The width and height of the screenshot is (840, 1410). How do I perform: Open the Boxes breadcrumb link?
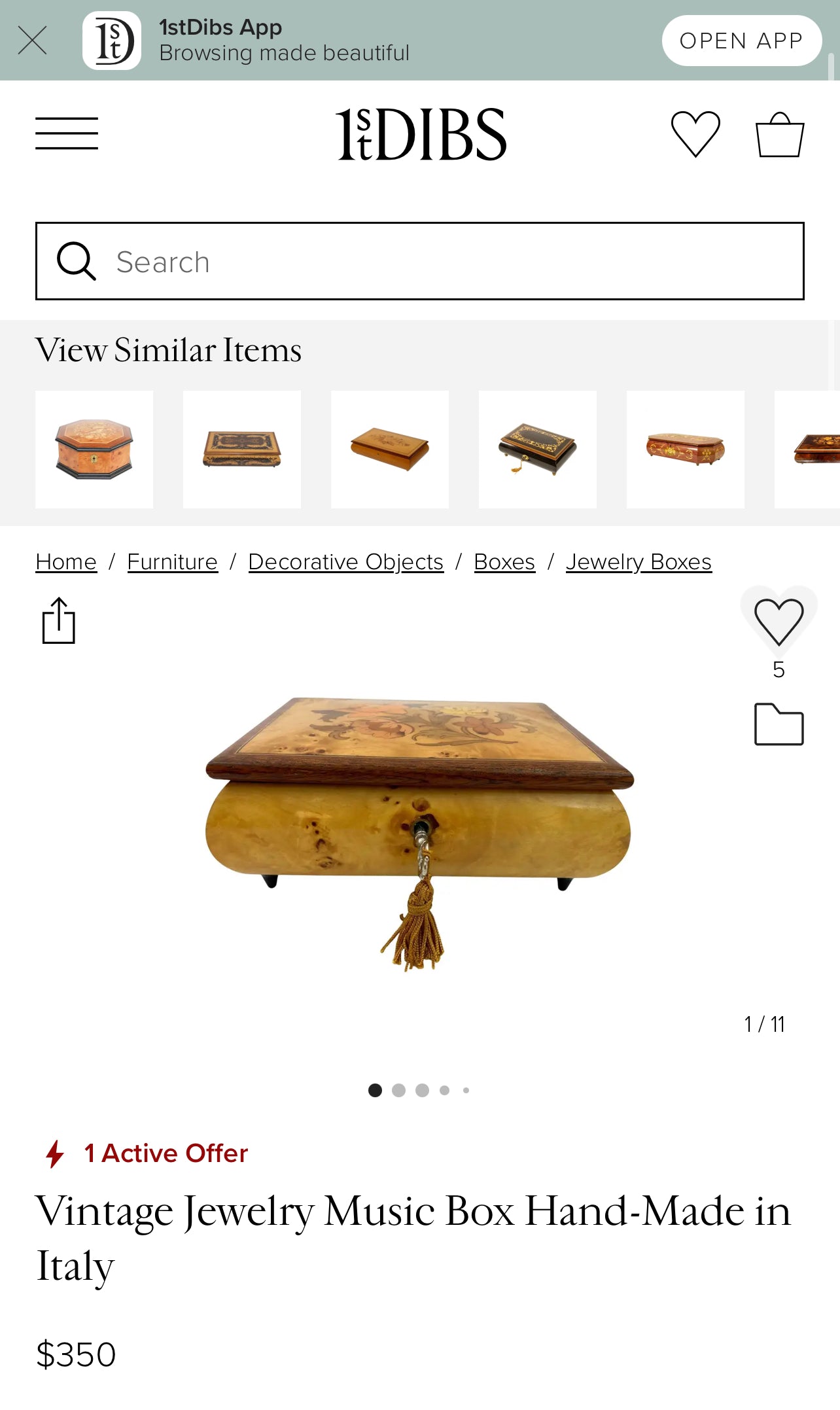click(x=504, y=562)
